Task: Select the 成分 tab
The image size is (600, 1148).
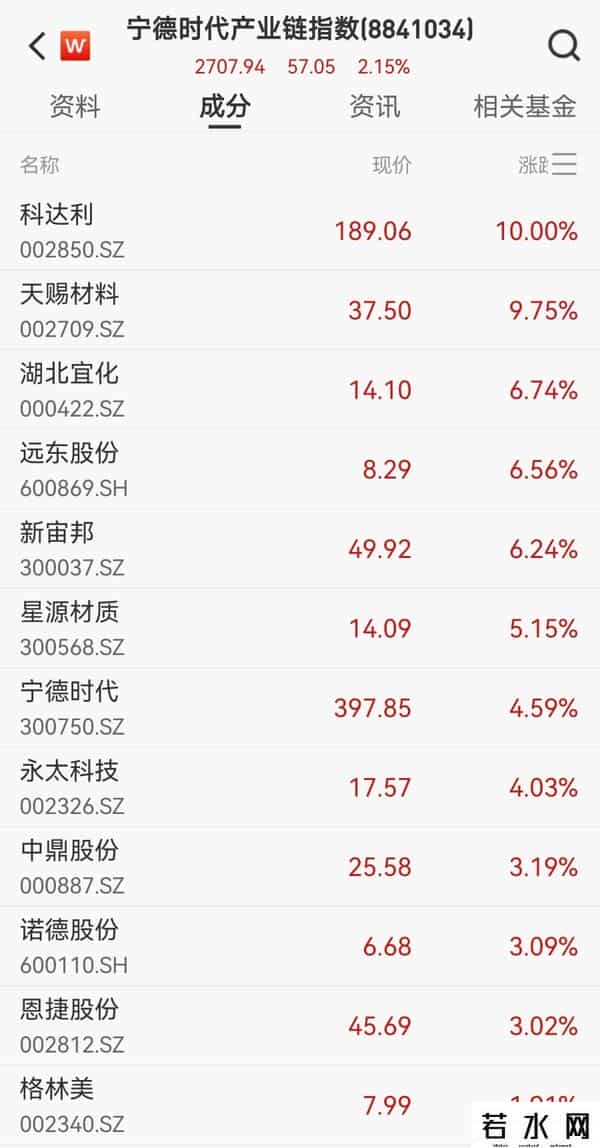Action: (225, 107)
